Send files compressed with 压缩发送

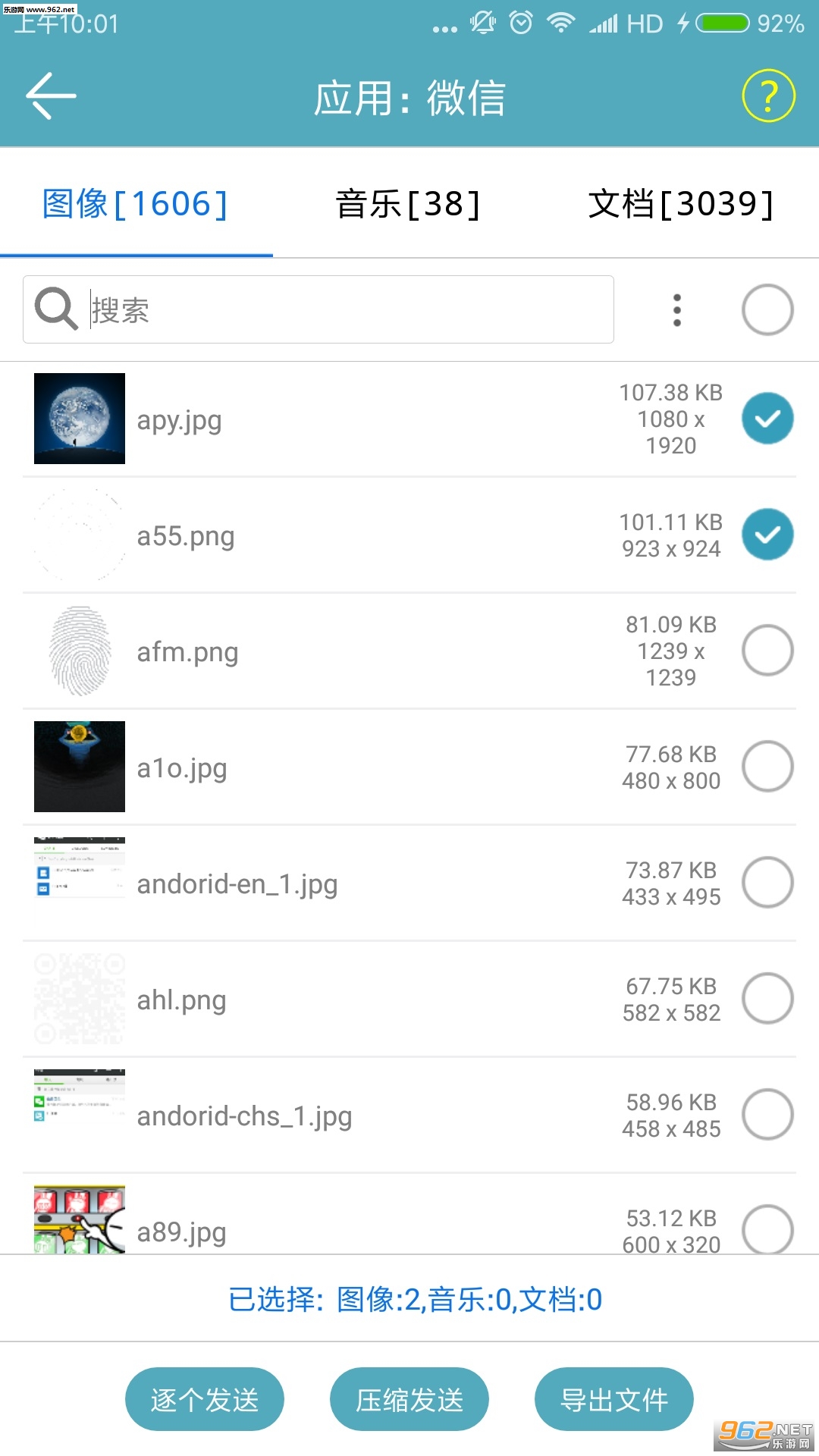coord(409,1399)
